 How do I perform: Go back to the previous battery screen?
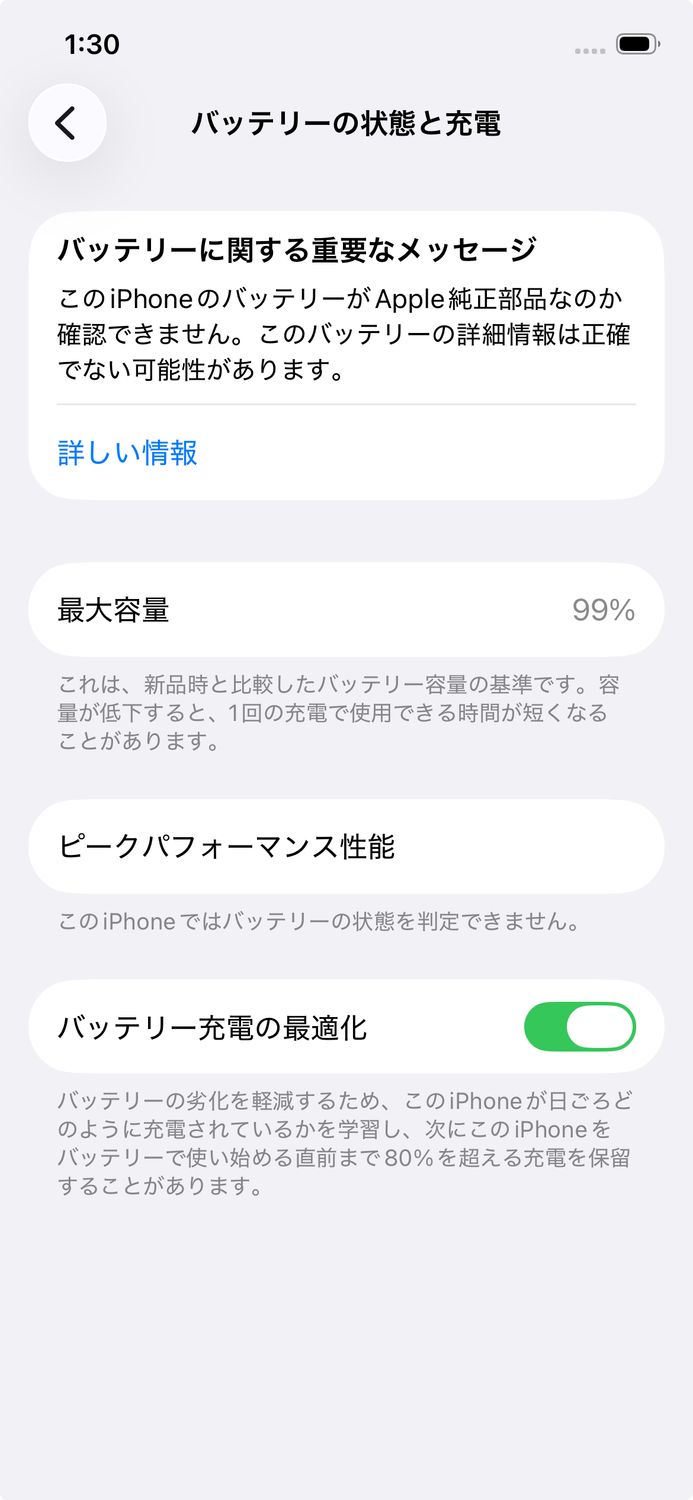pyautogui.click(x=67, y=123)
